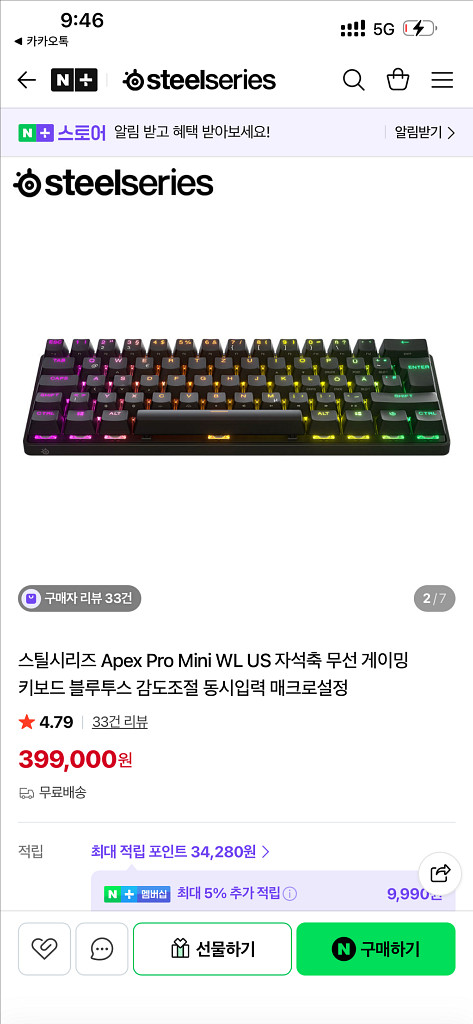Image resolution: width=473 pixels, height=1024 pixels.
Task: Open the keyboard product image
Action: coord(236,396)
